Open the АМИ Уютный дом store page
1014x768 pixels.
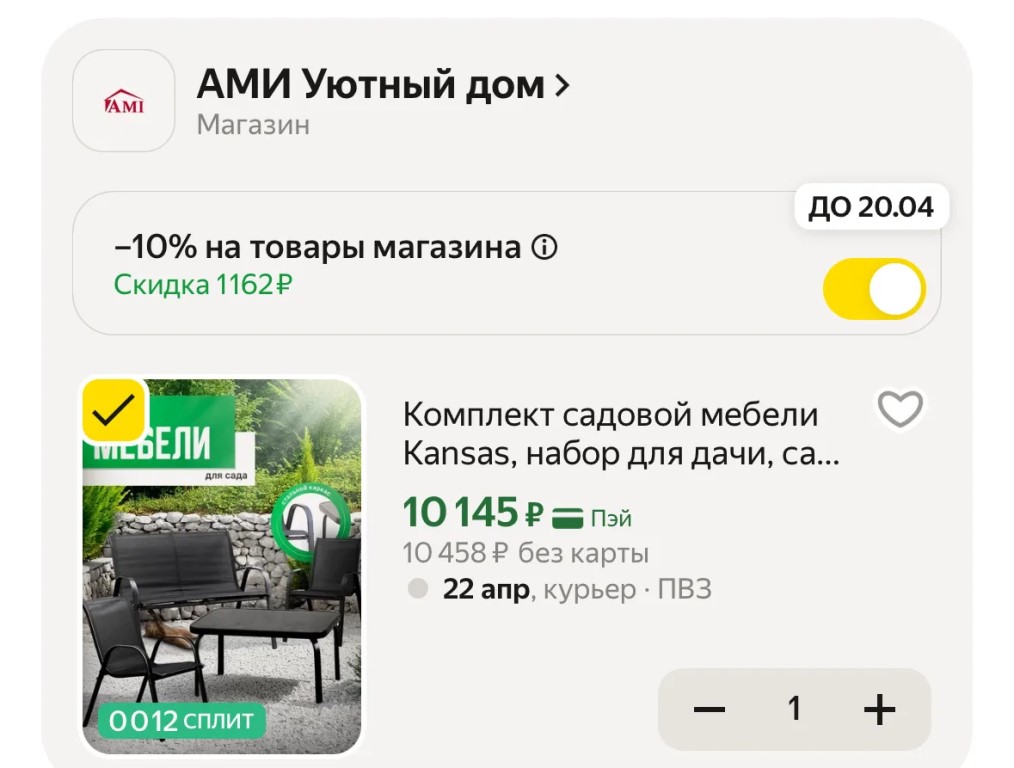[382, 87]
